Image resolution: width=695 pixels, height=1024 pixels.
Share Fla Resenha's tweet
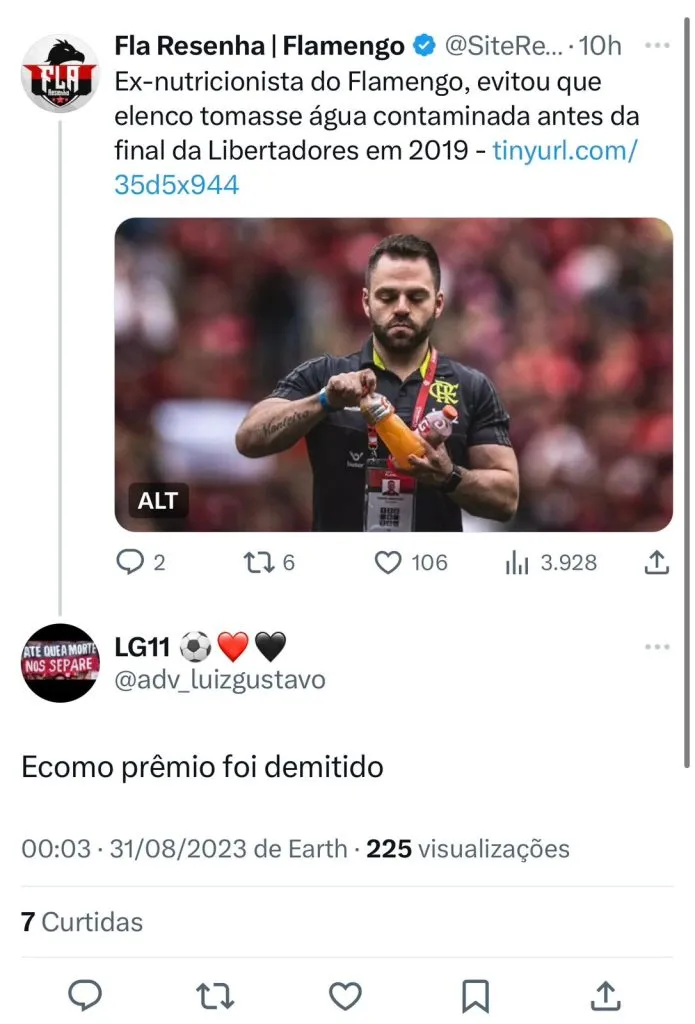click(x=656, y=563)
